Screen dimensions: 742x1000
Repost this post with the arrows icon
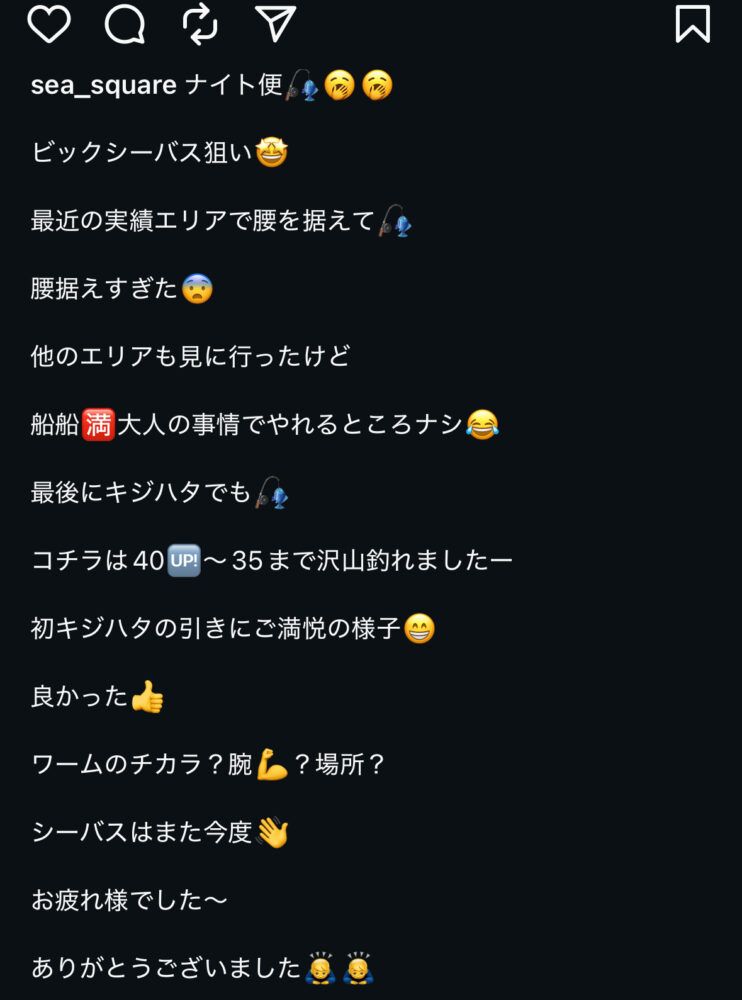[200, 24]
